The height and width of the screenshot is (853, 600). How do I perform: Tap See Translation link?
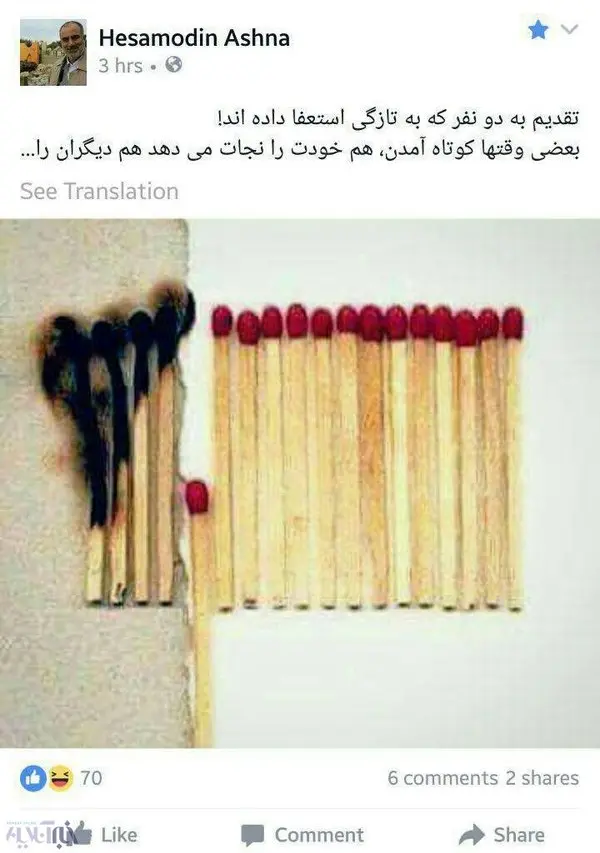[x=99, y=191]
